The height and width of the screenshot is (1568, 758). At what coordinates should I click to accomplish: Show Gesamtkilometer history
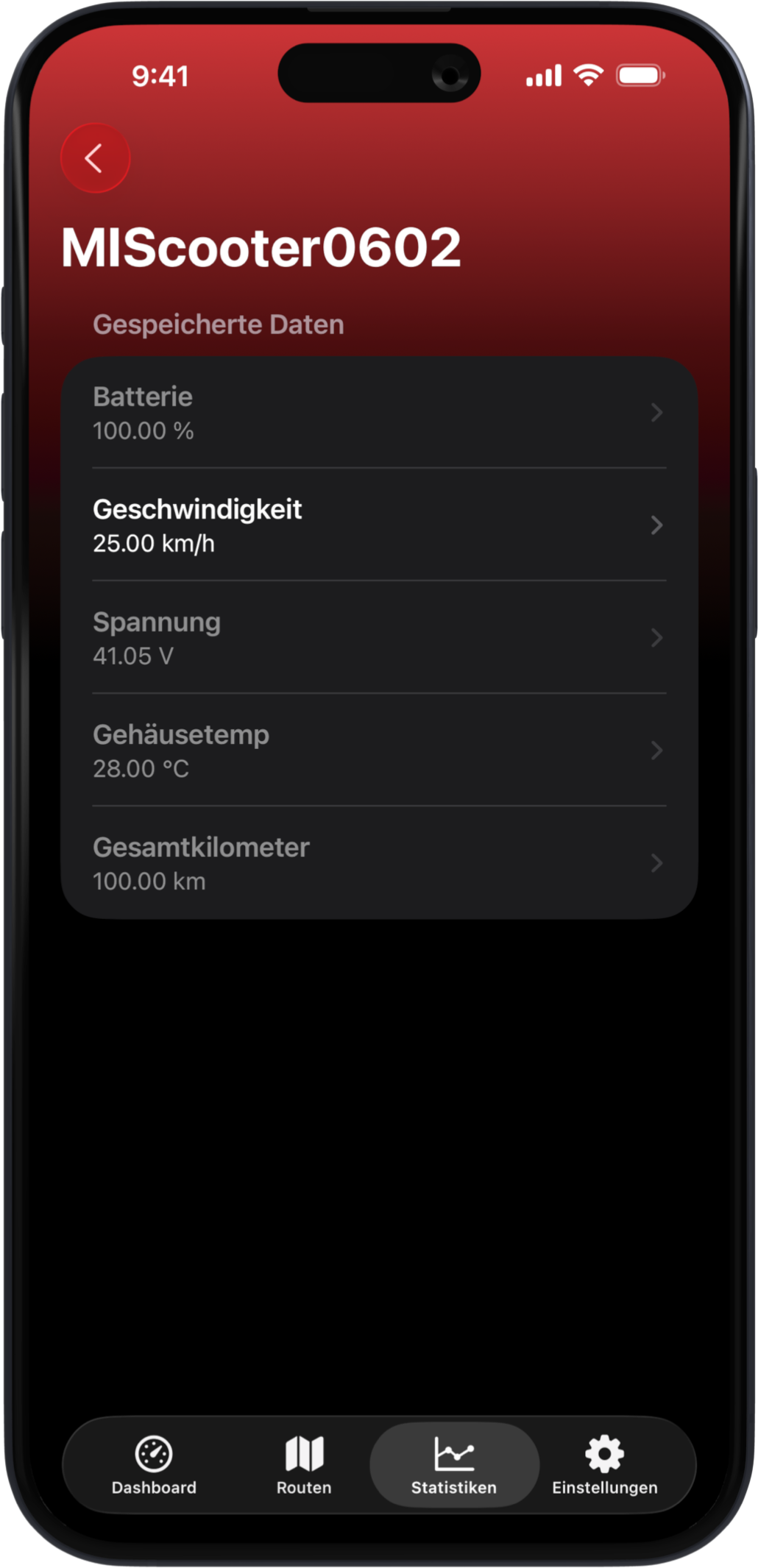pyautogui.click(x=378, y=863)
